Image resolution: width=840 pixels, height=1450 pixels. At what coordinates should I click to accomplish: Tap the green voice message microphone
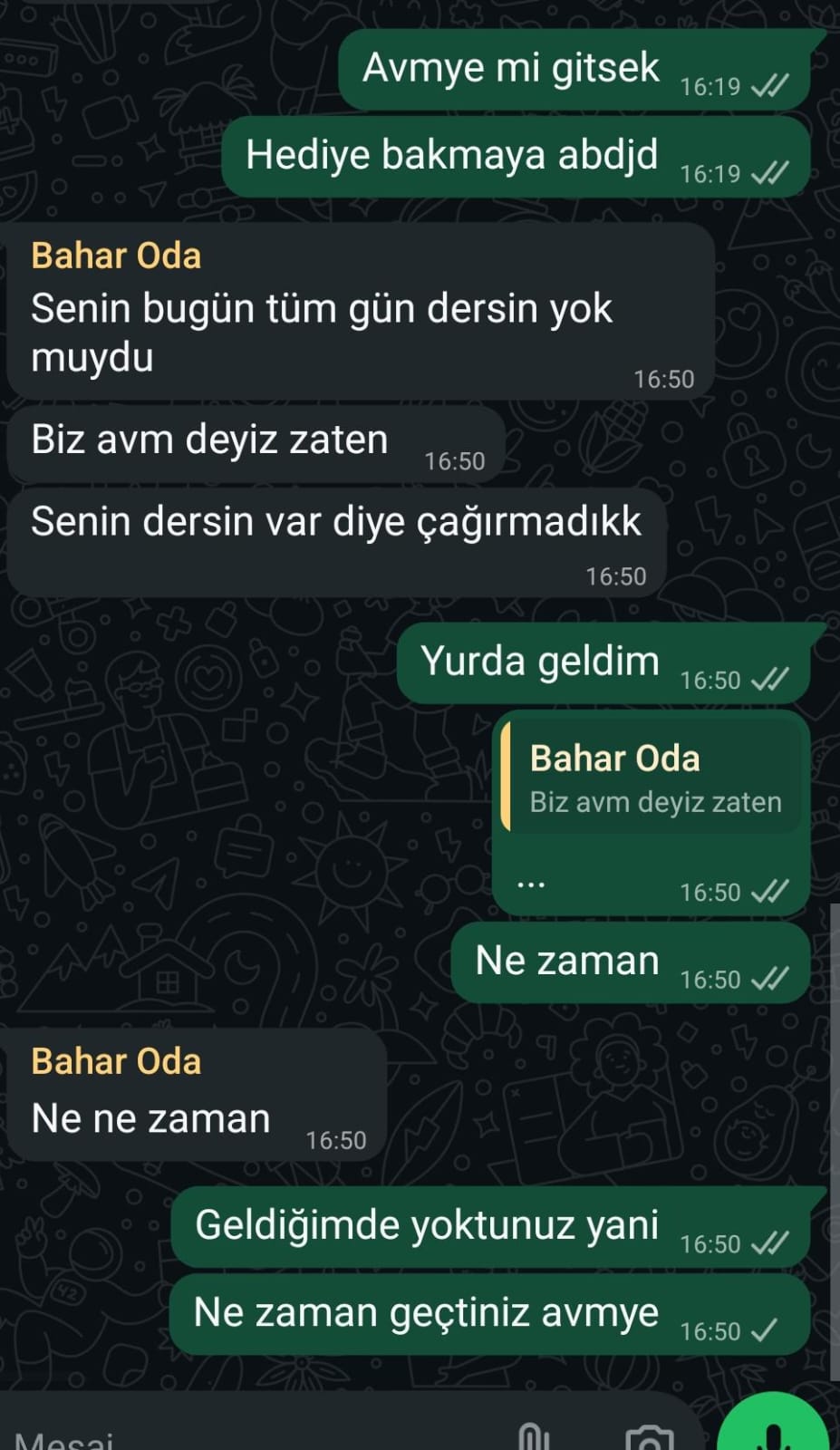point(773,1432)
